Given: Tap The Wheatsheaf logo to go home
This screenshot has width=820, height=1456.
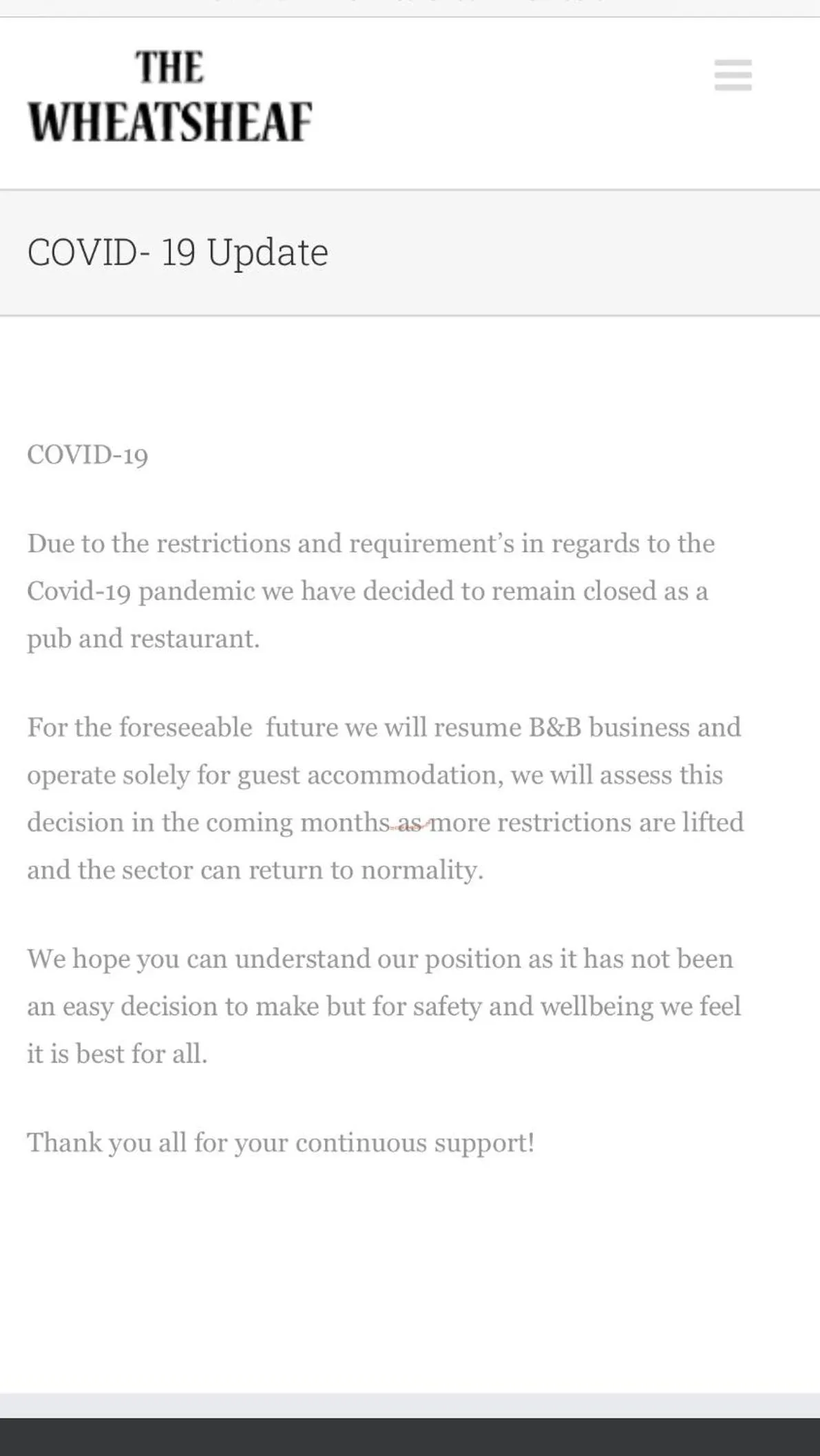Looking at the screenshot, I should (x=170, y=98).
